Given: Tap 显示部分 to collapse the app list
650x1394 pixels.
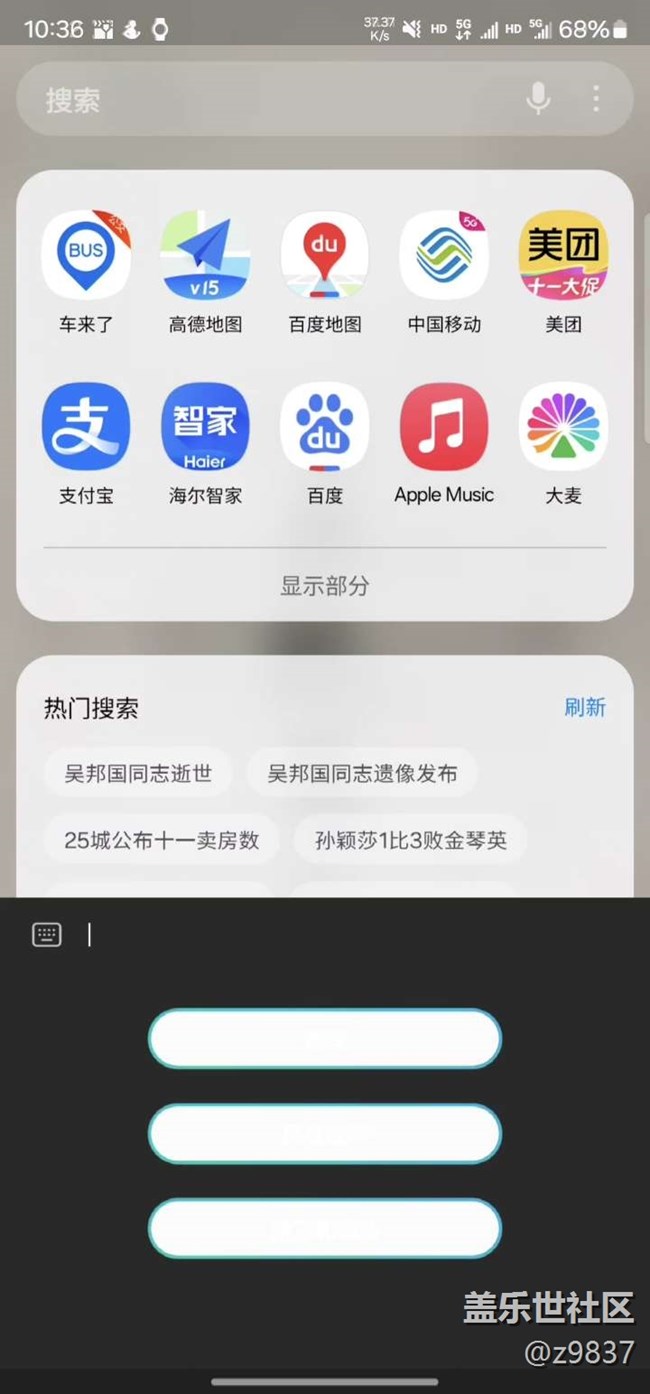Looking at the screenshot, I should 324,586.
